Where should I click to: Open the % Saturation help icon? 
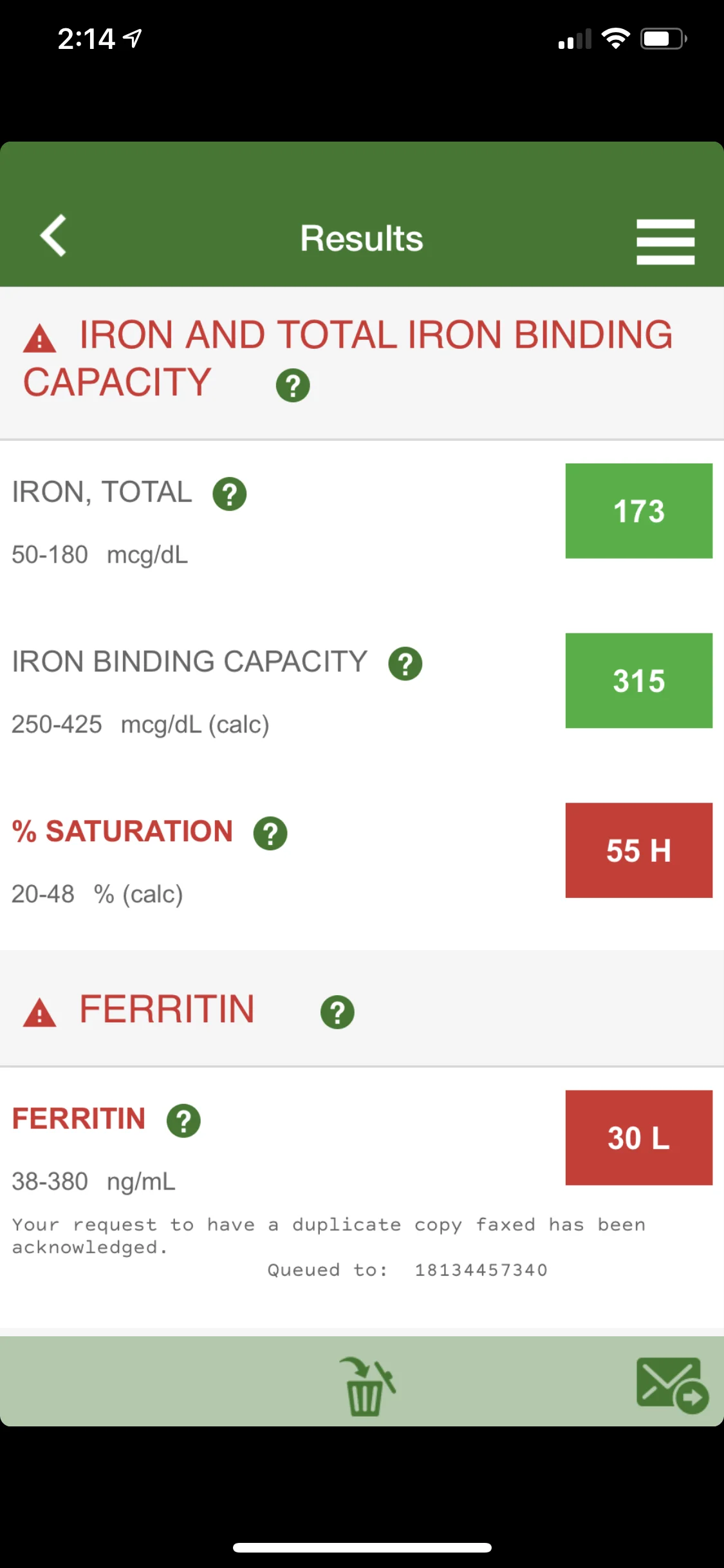(x=270, y=834)
